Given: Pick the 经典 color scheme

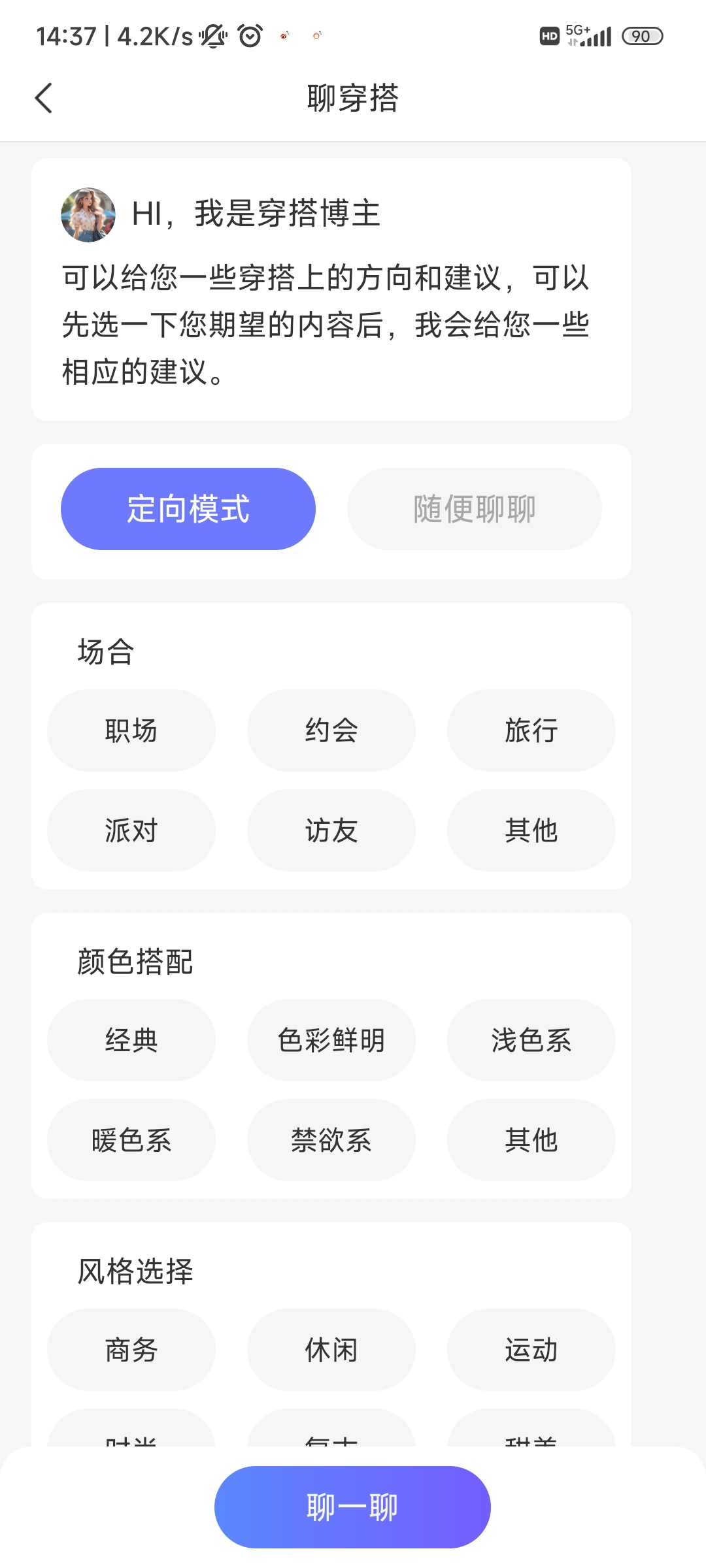Looking at the screenshot, I should 131,1040.
